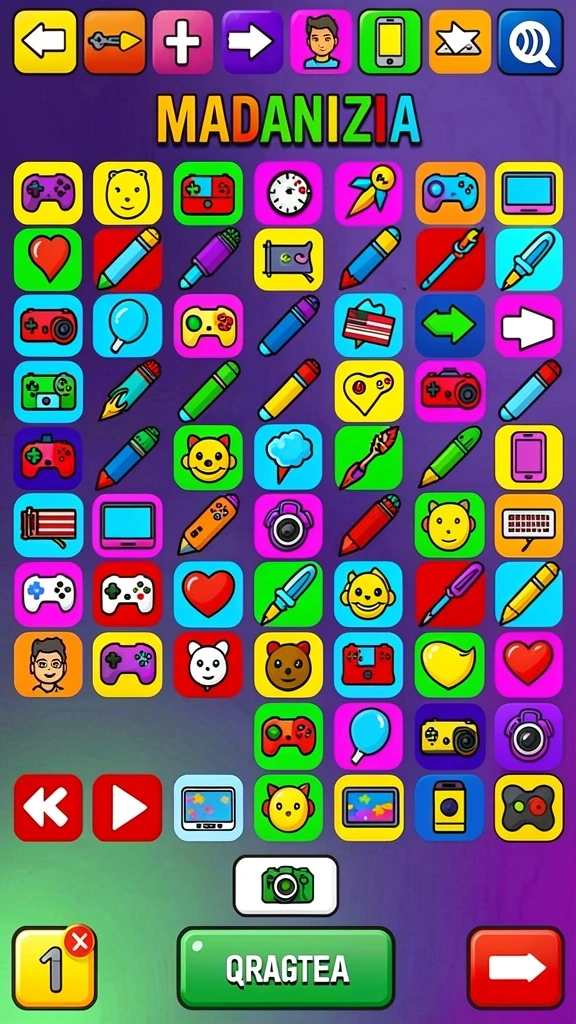Tap the orange star icon
576x1024 pixels.
coord(460,42)
